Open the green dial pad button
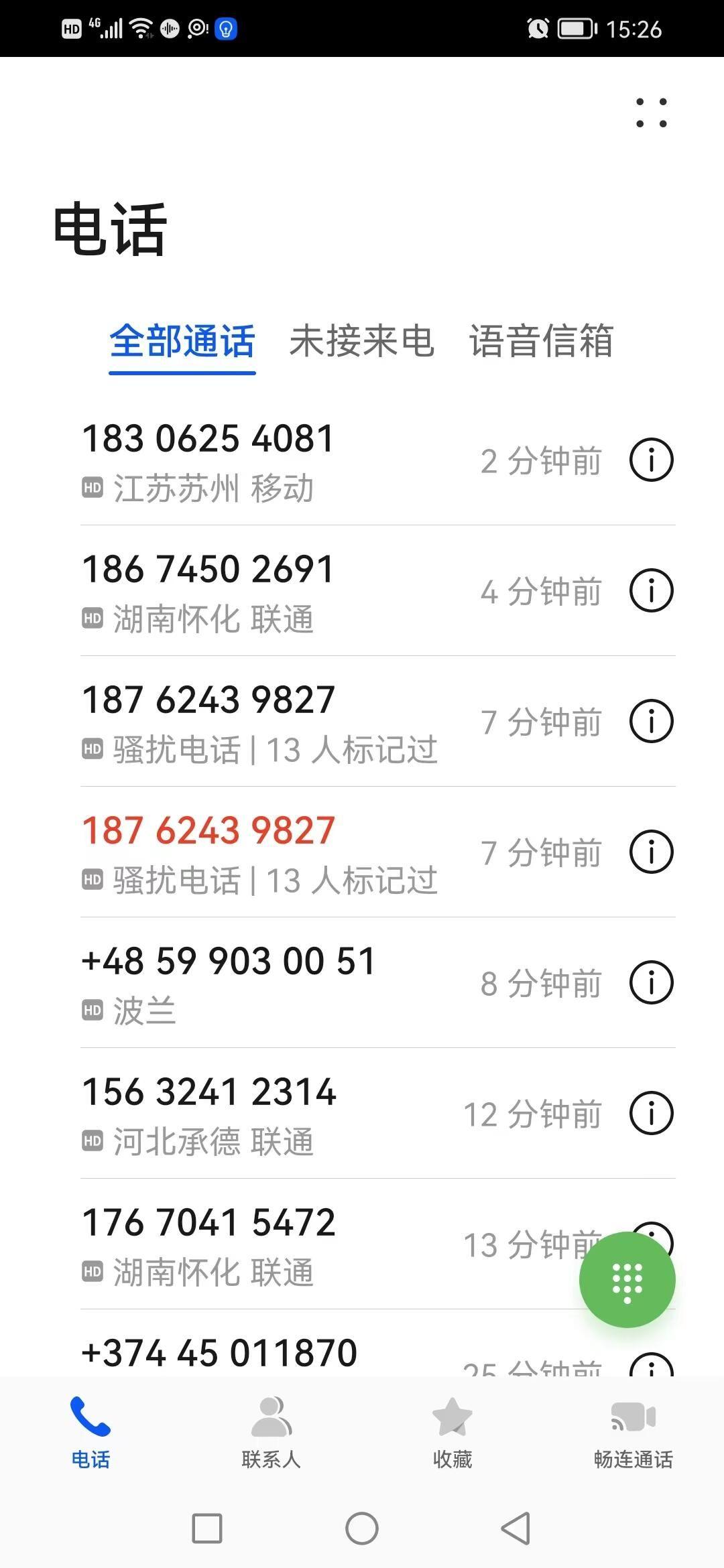The image size is (724, 1568). [627, 1279]
